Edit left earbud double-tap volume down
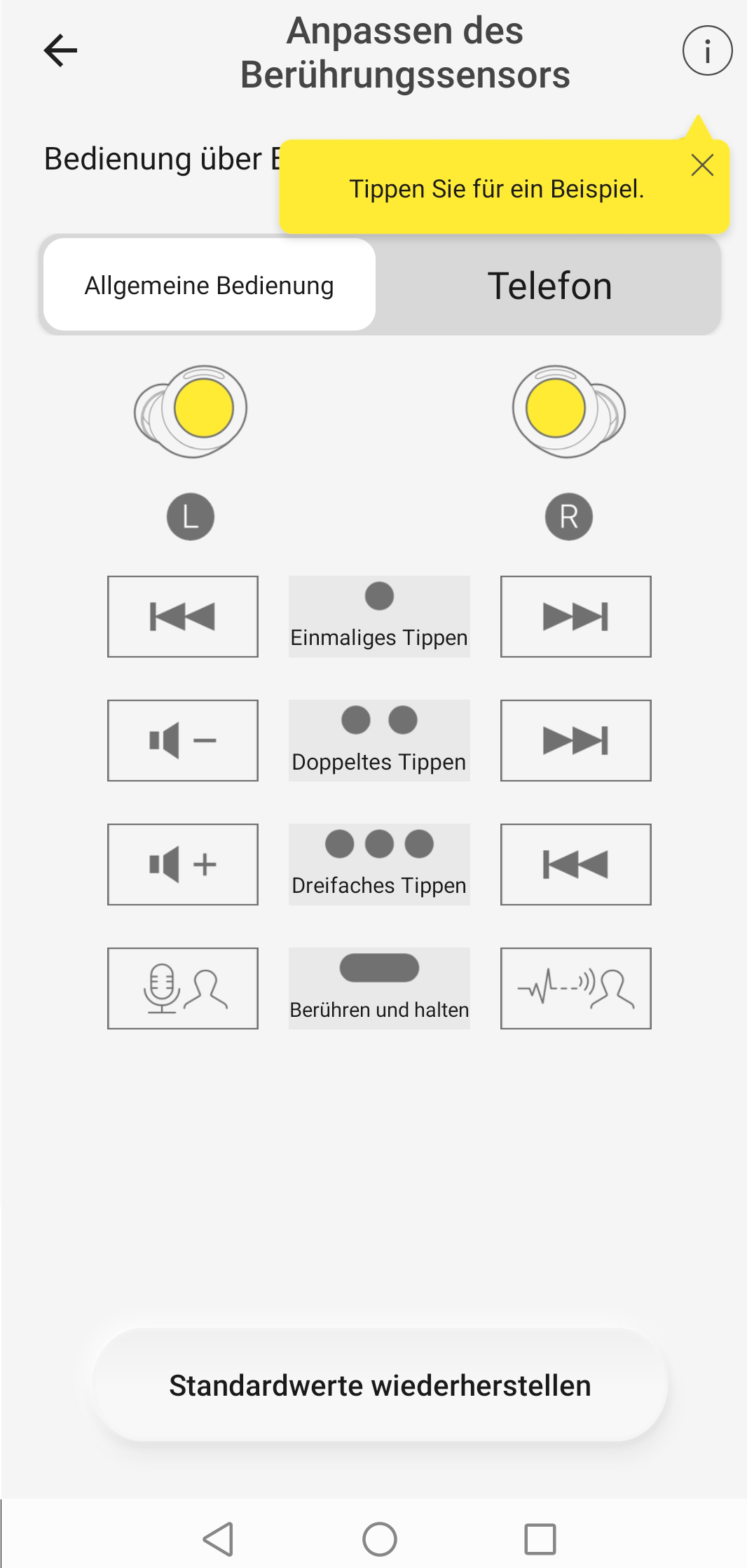Screen dimensions: 747x1568 [183, 740]
